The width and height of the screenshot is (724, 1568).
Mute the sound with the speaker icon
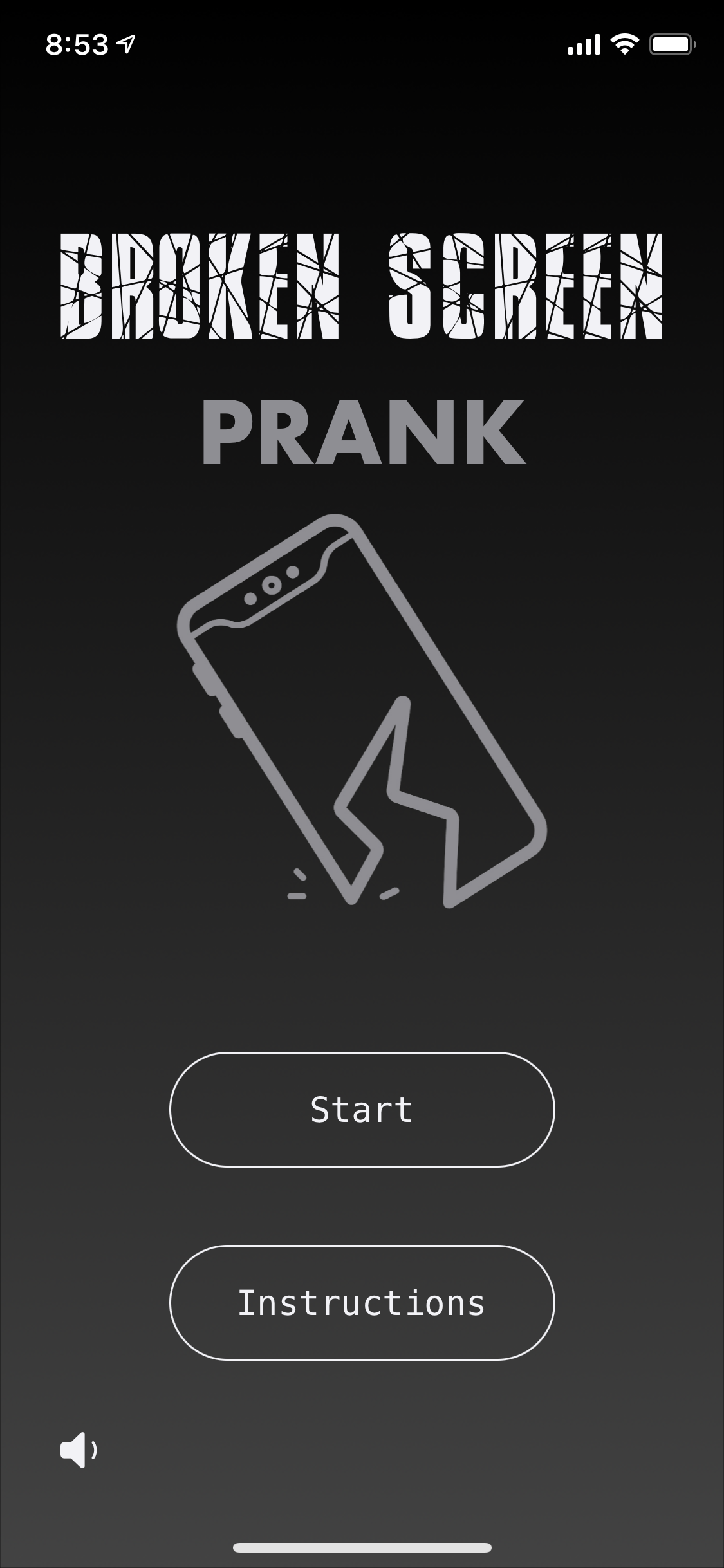(78, 1450)
